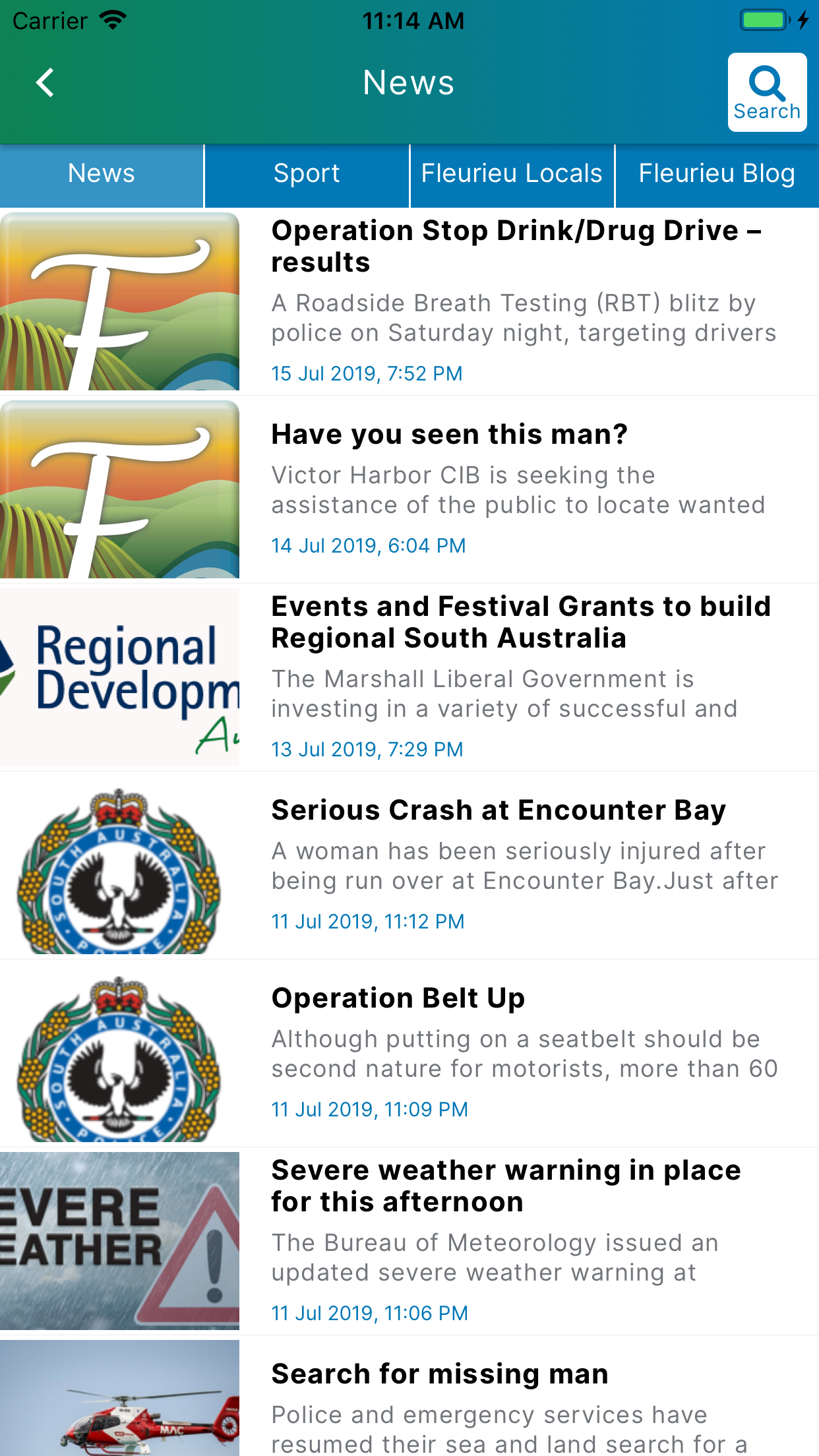Open Events and Festival Grants article
This screenshot has height=1456, width=819.
coord(520,622)
